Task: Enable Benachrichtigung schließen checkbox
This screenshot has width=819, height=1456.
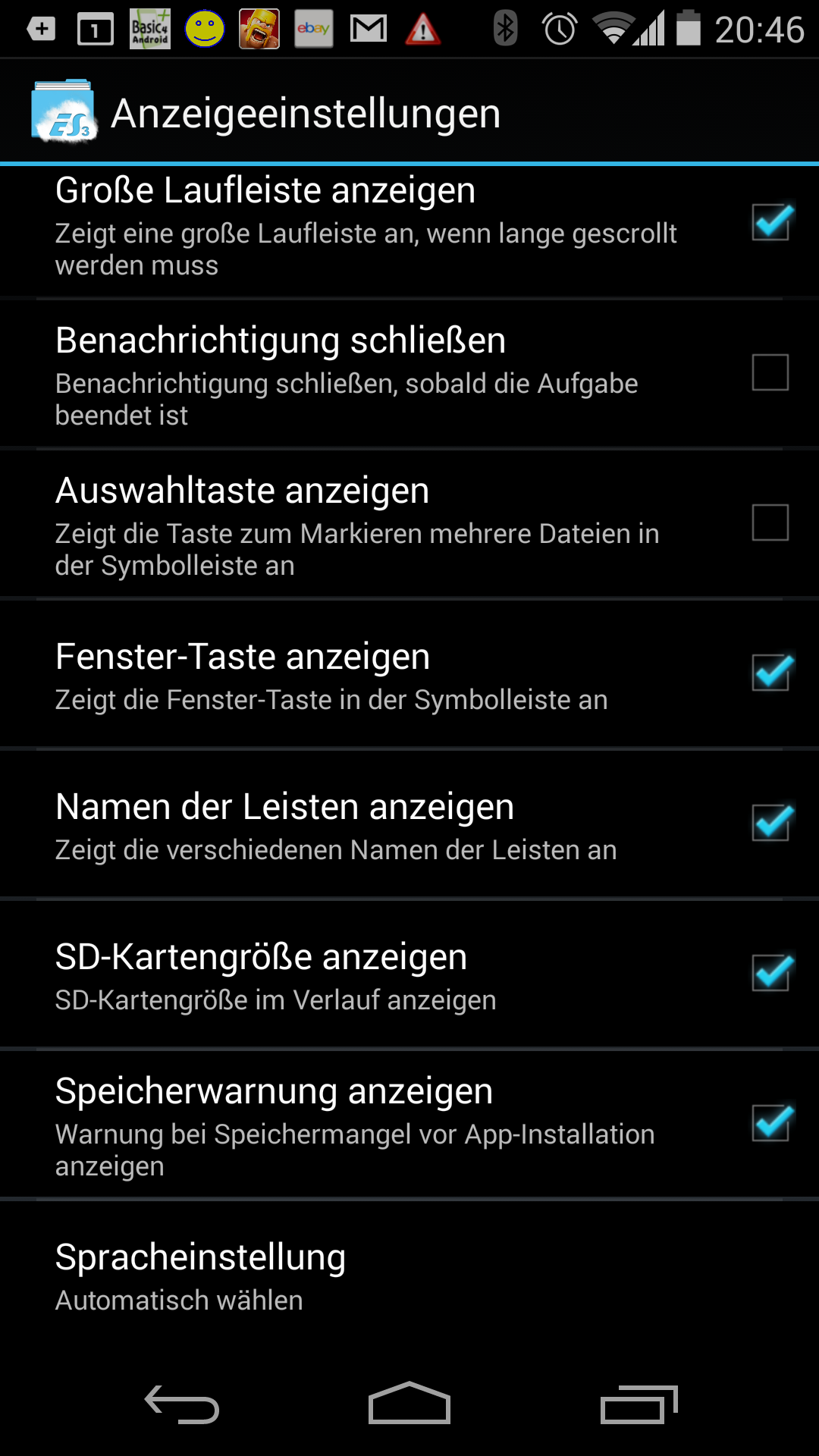Action: point(770,372)
